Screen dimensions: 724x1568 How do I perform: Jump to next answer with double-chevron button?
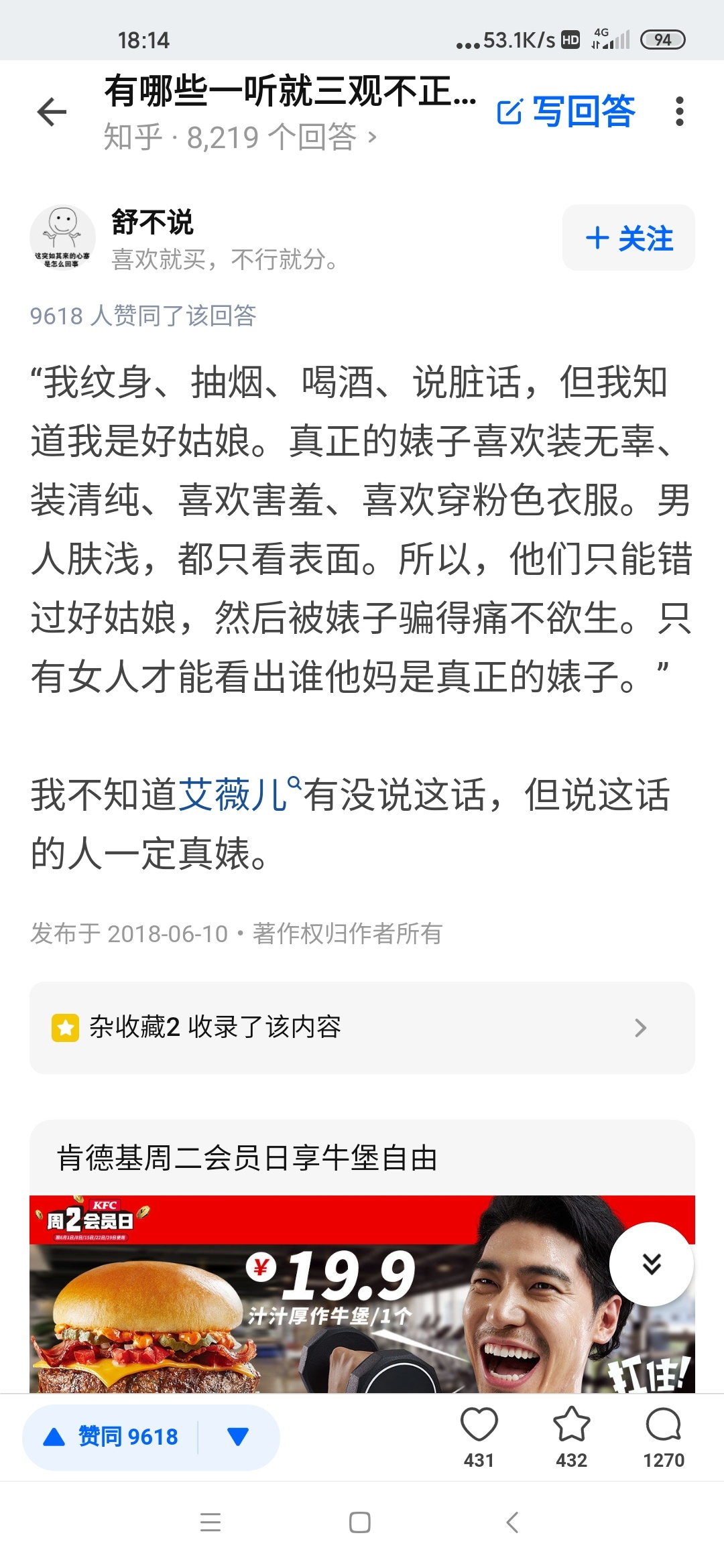point(652,1264)
